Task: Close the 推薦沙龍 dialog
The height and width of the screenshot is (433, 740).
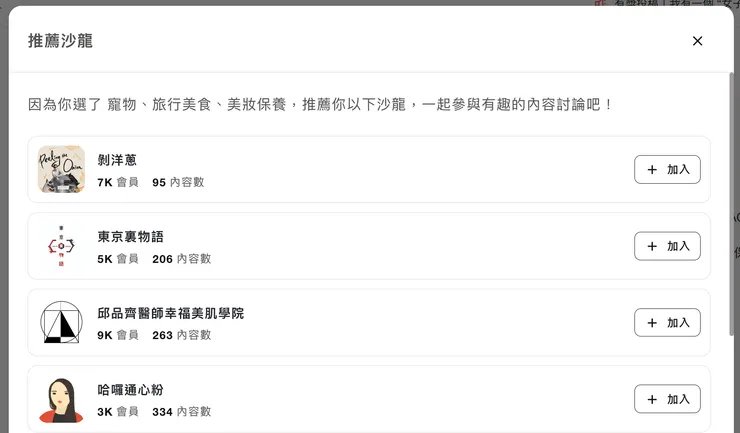Action: 697,41
